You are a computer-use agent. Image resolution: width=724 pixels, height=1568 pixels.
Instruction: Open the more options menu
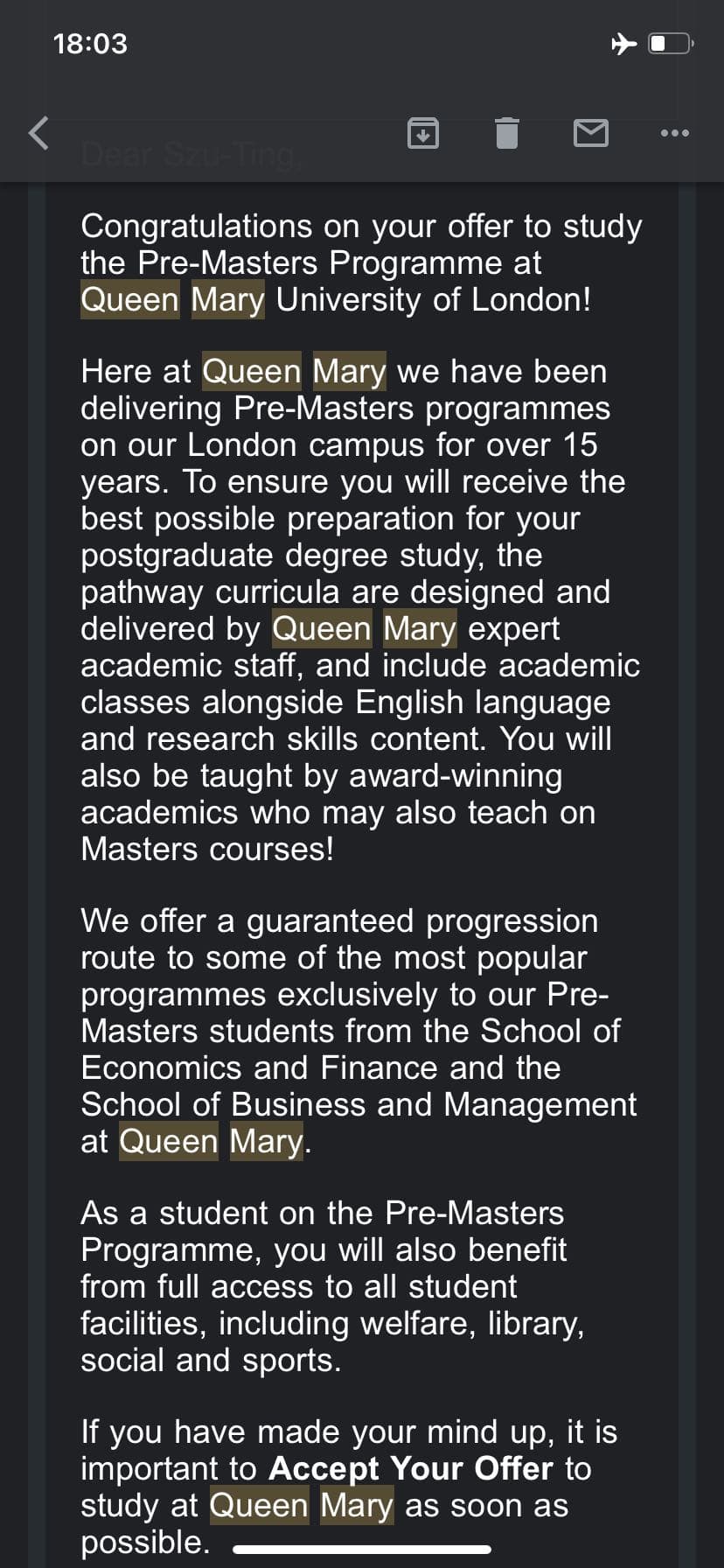[x=674, y=133]
